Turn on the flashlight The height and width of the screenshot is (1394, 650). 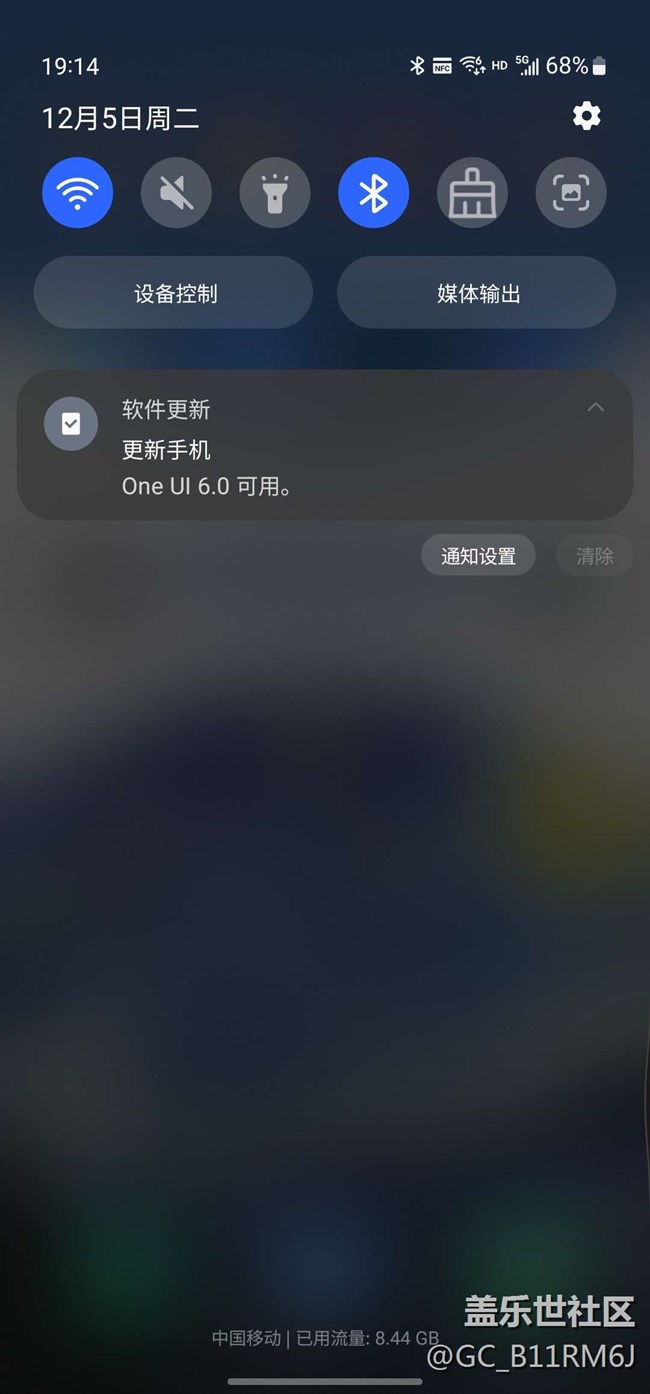(275, 192)
